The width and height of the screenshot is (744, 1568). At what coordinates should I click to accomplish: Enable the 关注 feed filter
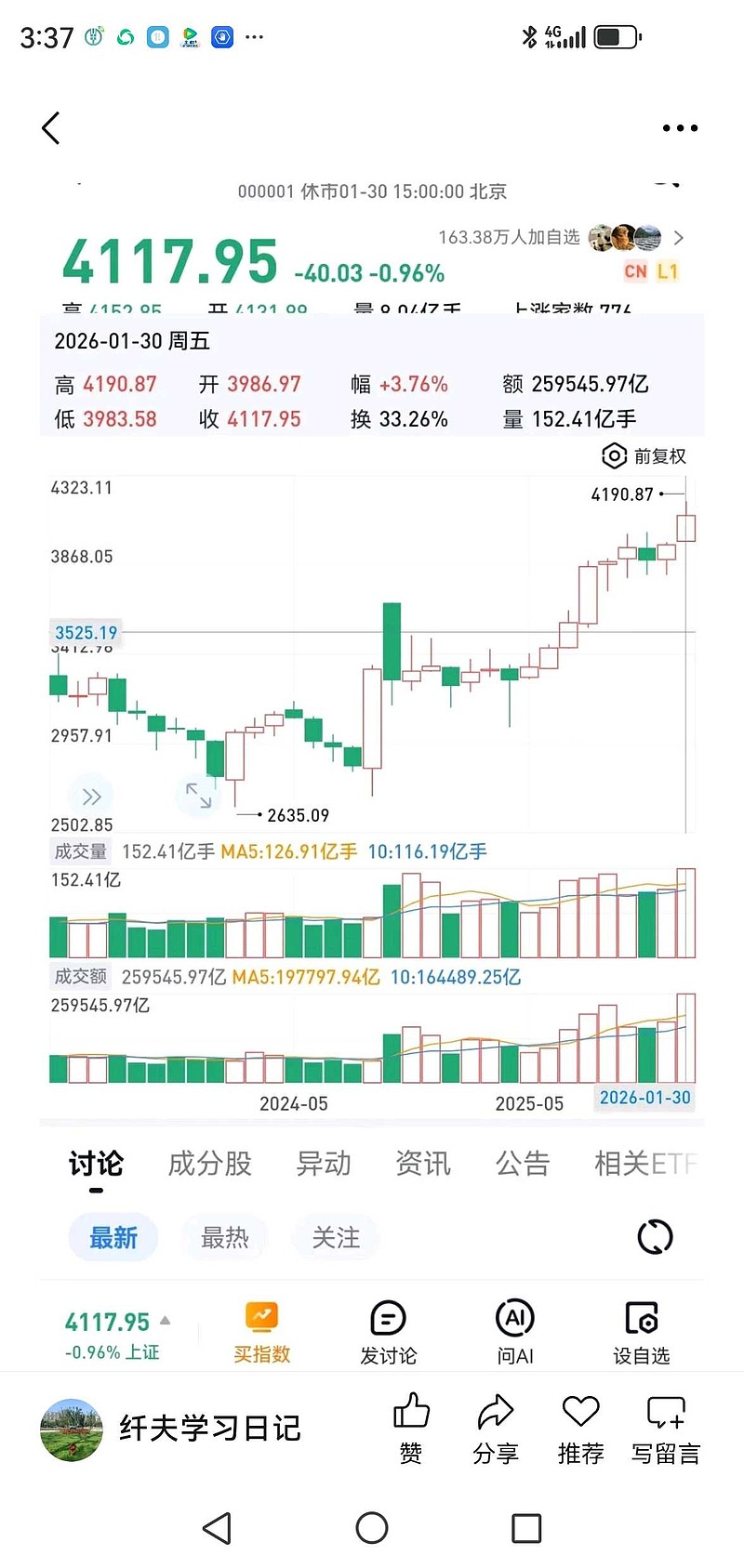[336, 1237]
